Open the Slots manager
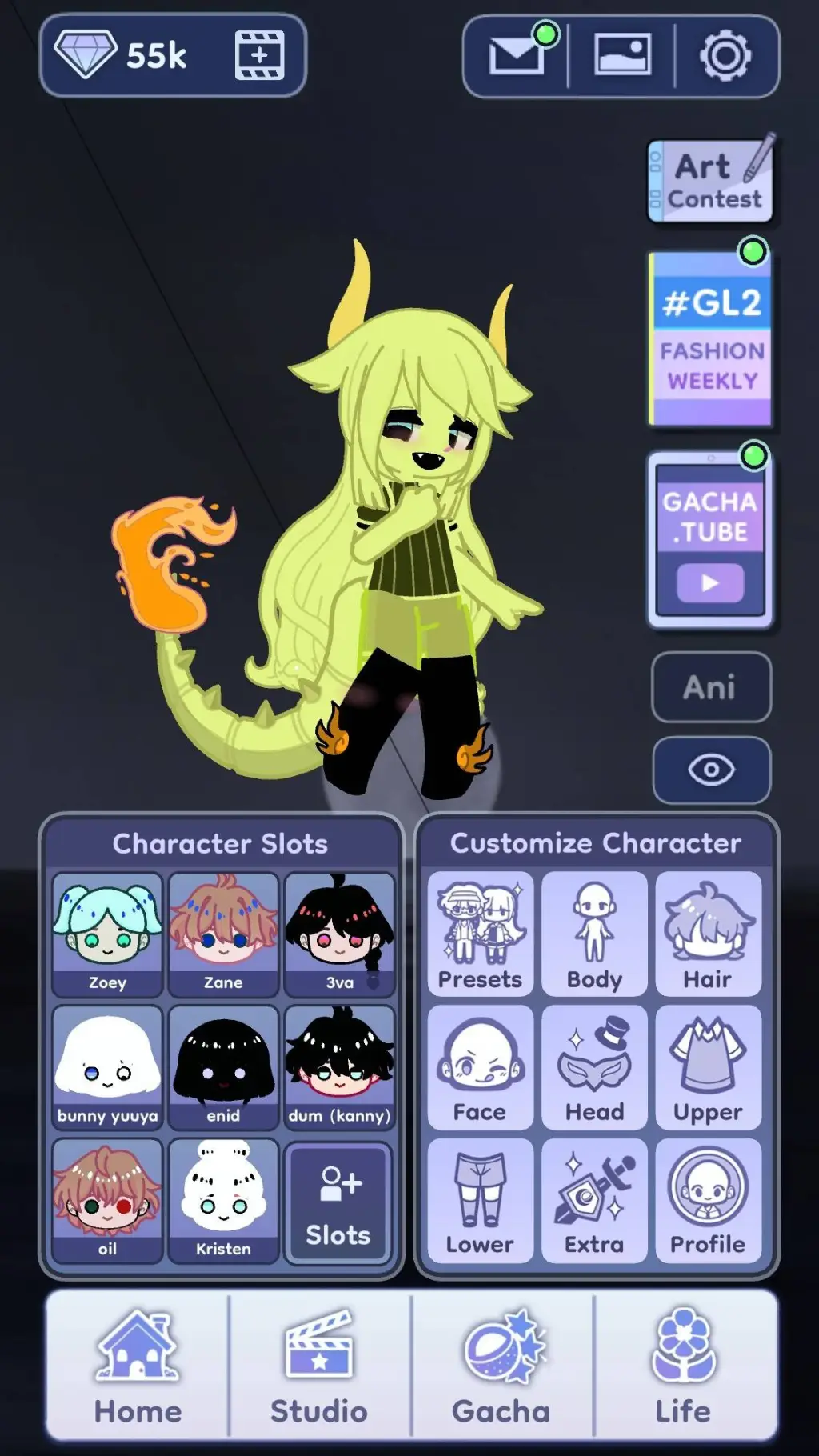819x1456 pixels. point(338,1201)
